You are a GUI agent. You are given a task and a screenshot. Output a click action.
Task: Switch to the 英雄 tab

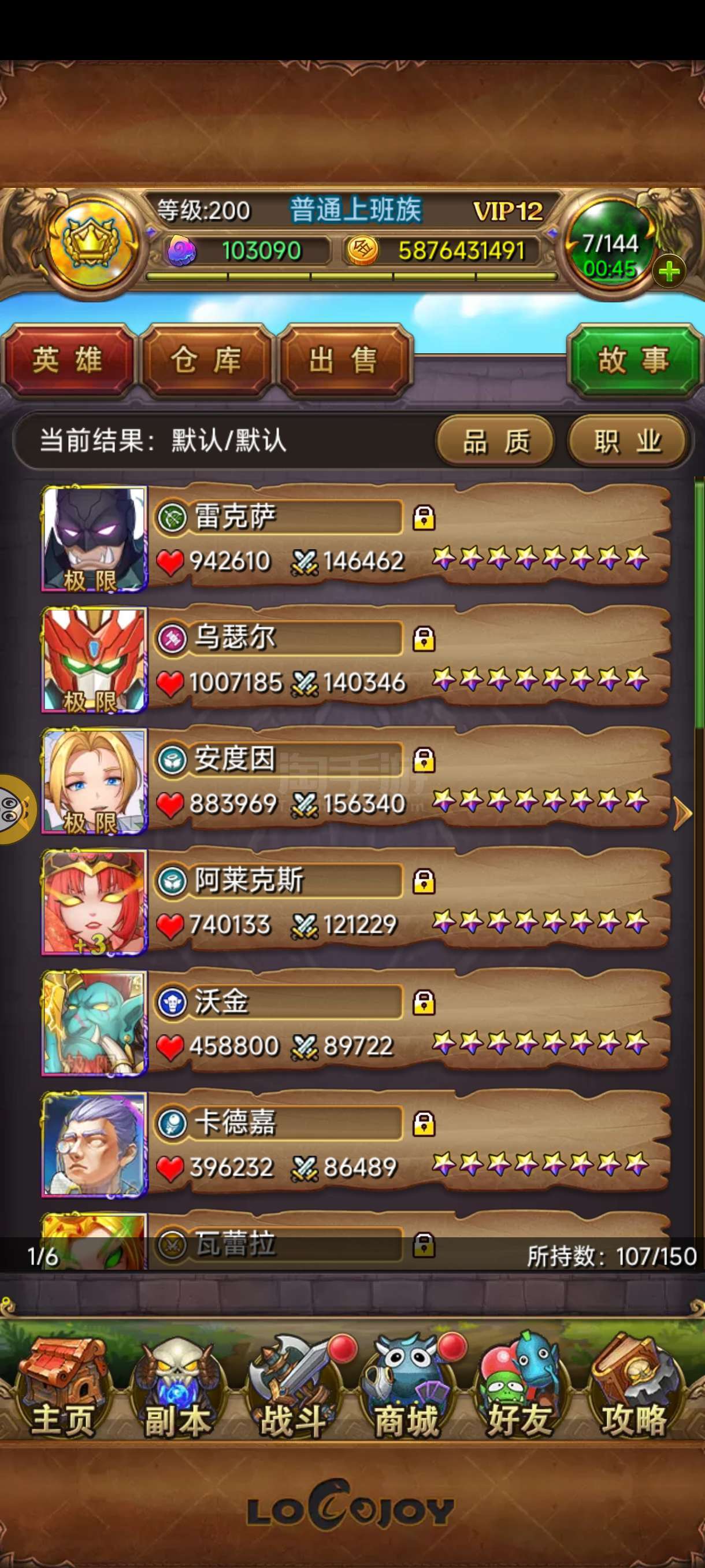point(68,360)
